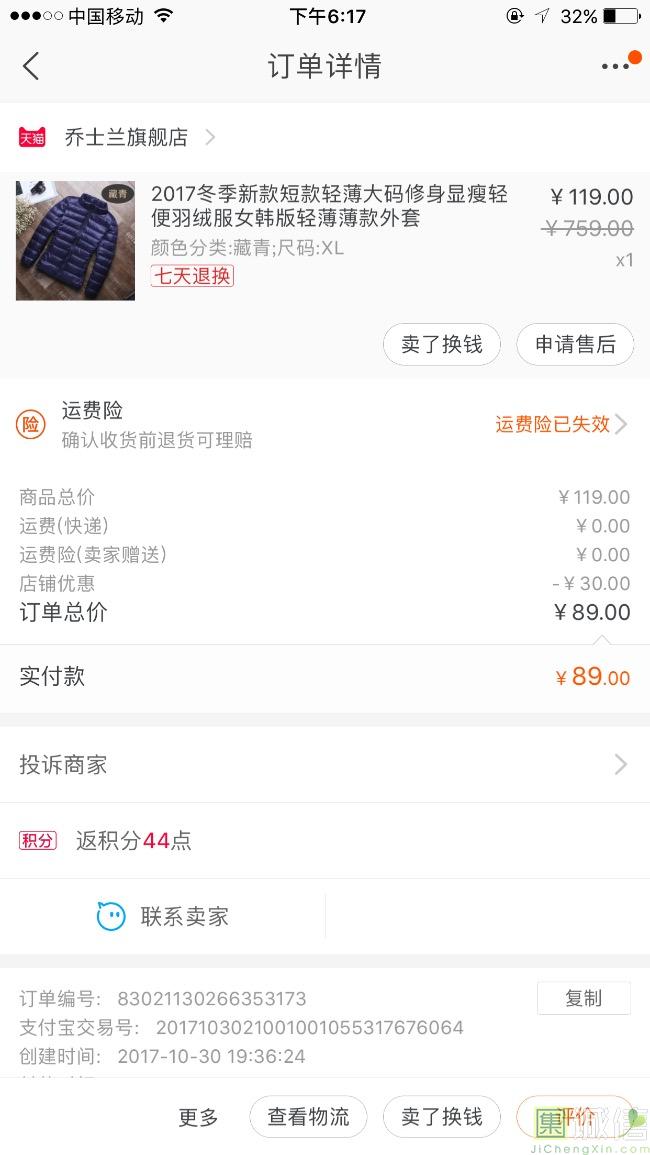Open the 乔士兰旗舰店 store page

(x=126, y=138)
